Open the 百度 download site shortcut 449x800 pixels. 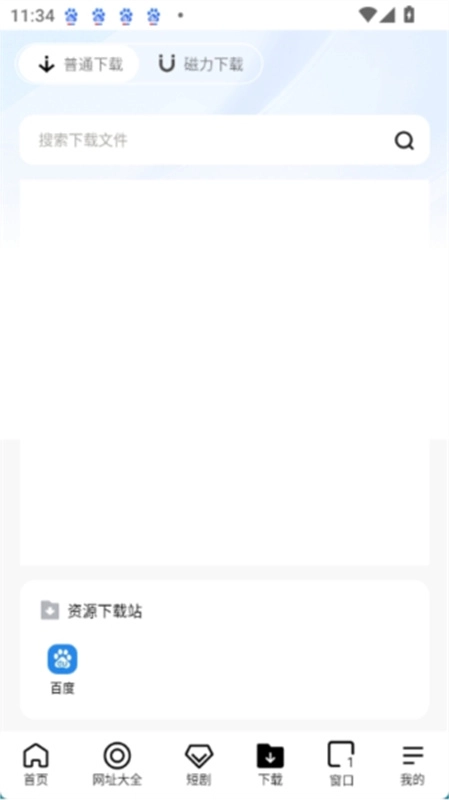click(x=62, y=669)
